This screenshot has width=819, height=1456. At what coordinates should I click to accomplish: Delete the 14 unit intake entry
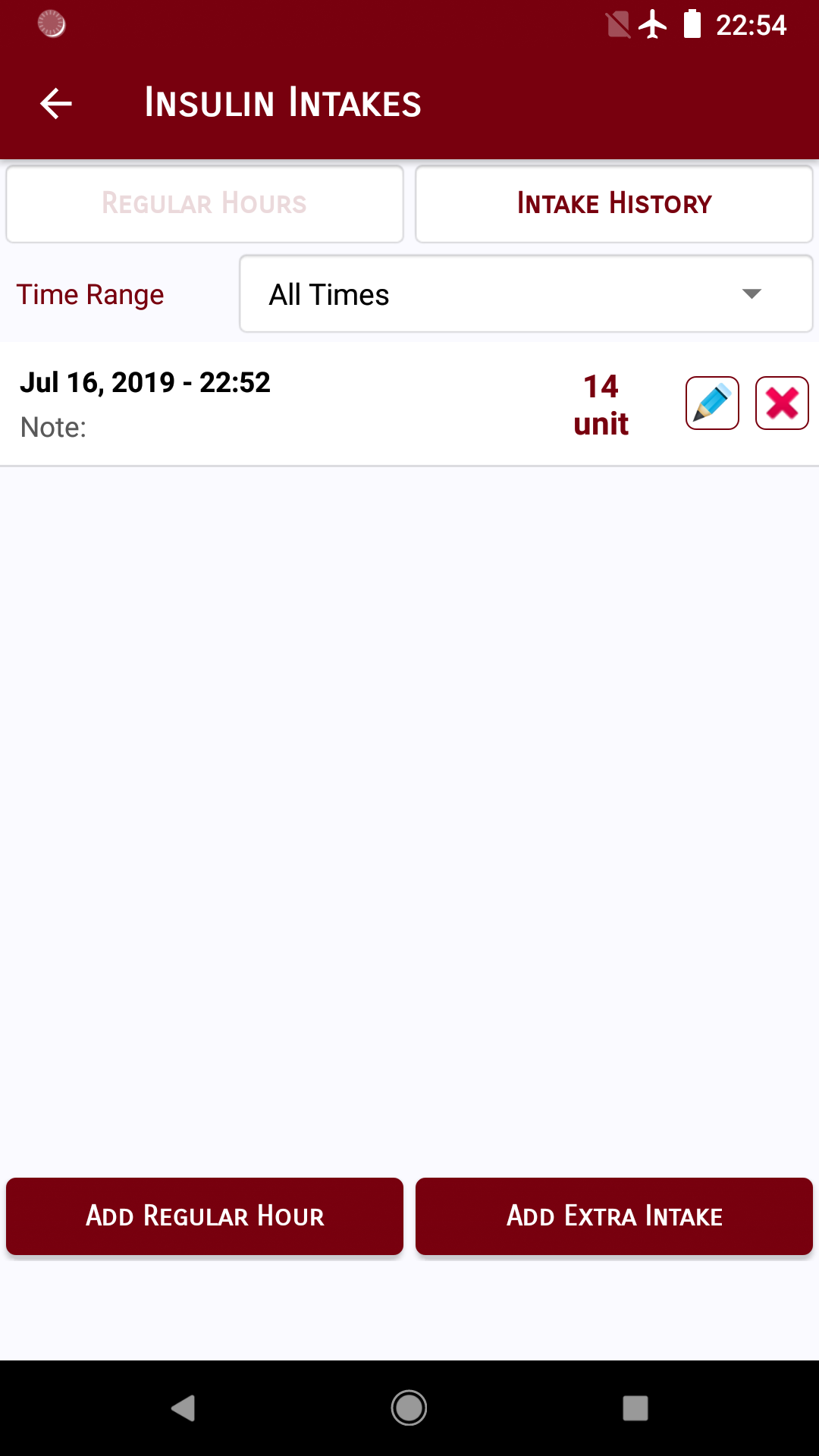(782, 403)
